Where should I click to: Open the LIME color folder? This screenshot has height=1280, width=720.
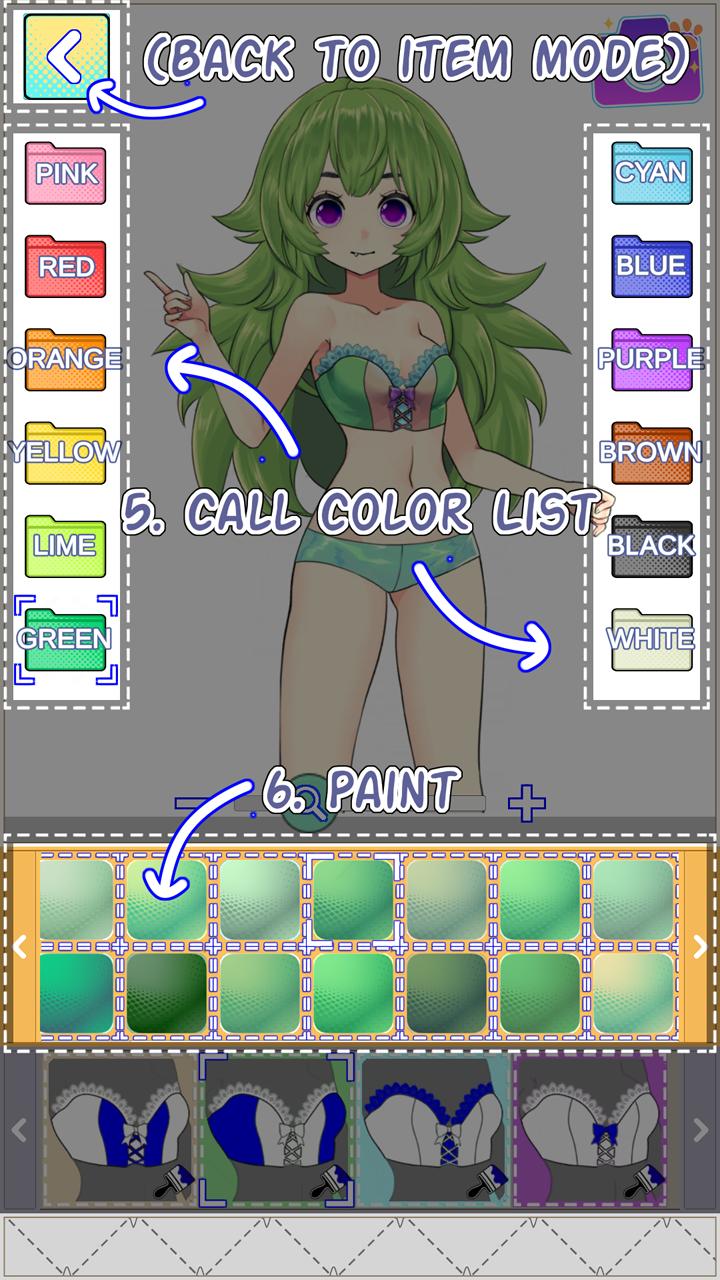tap(65, 545)
